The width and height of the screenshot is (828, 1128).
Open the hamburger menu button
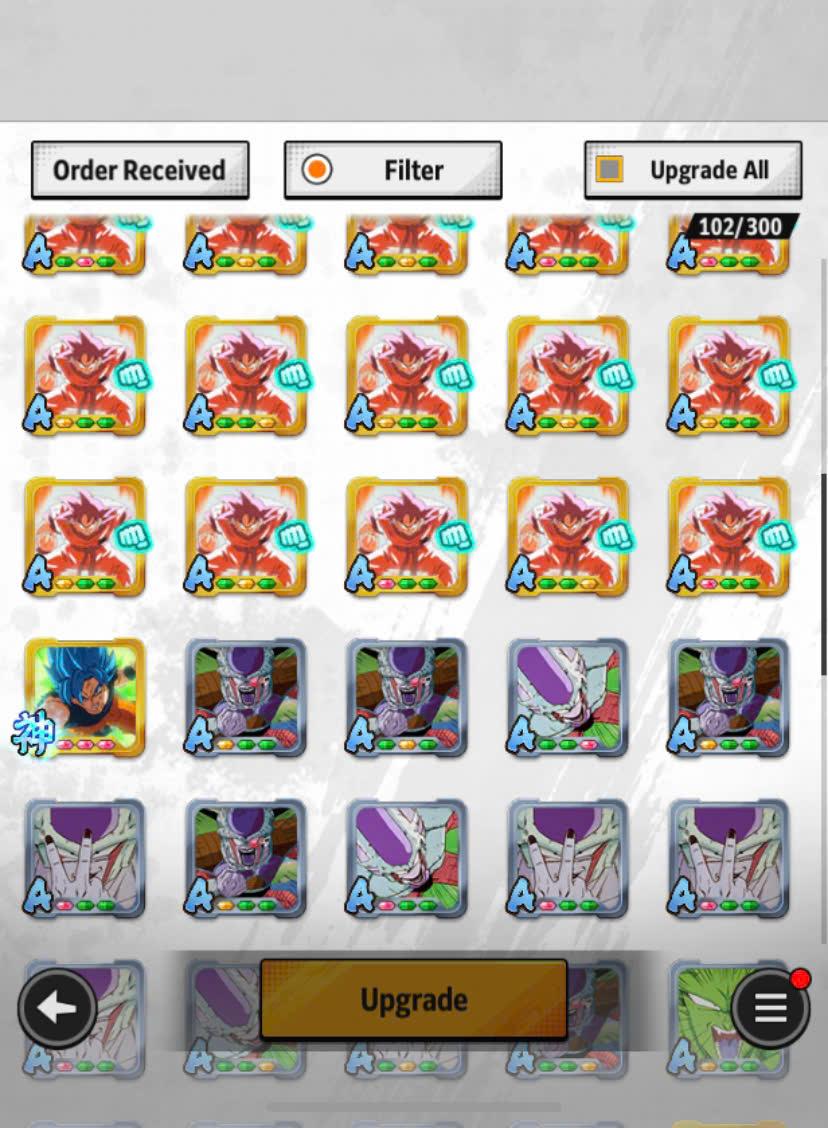[770, 1008]
